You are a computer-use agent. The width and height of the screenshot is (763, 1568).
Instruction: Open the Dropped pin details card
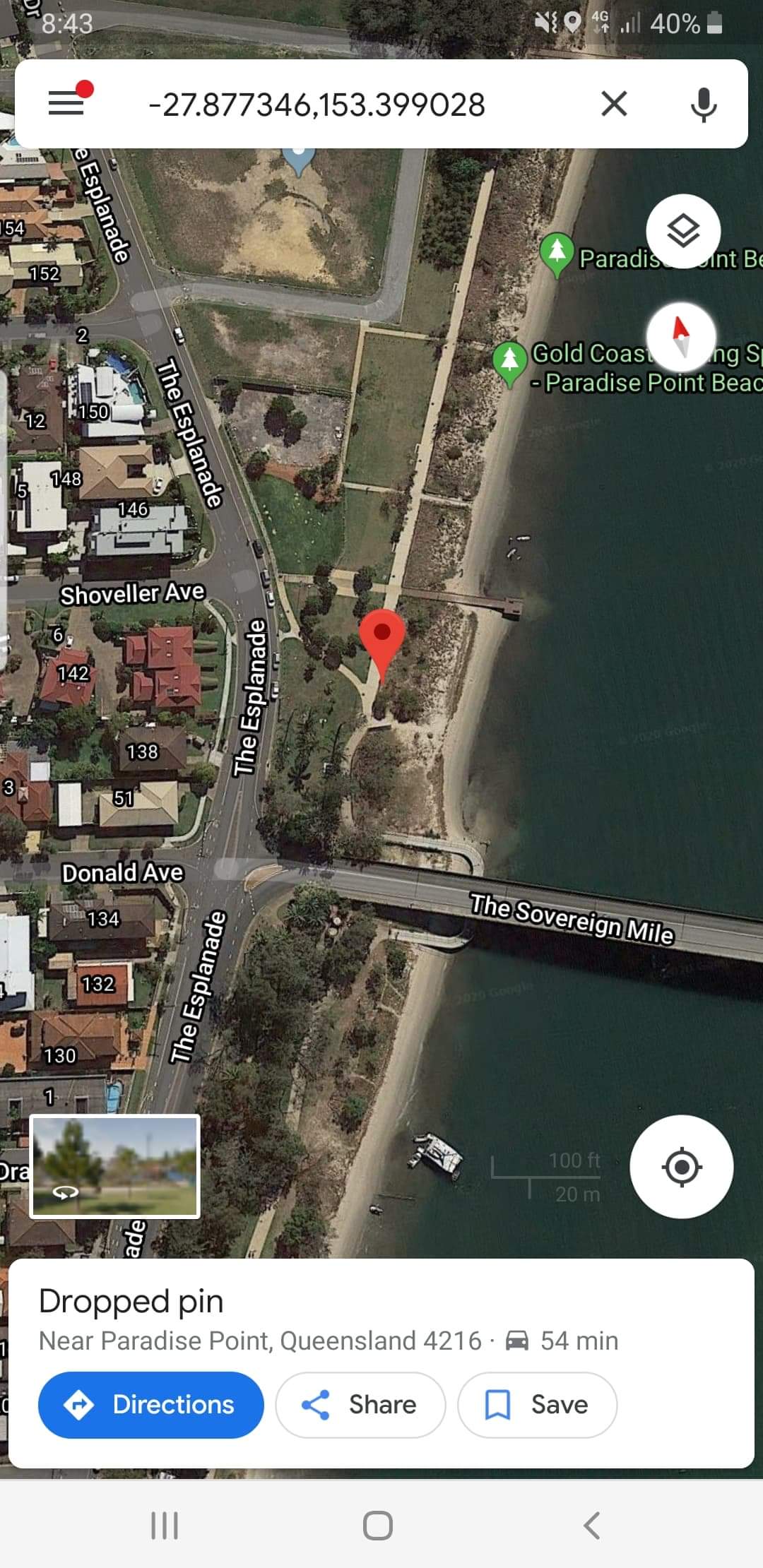point(381,1319)
